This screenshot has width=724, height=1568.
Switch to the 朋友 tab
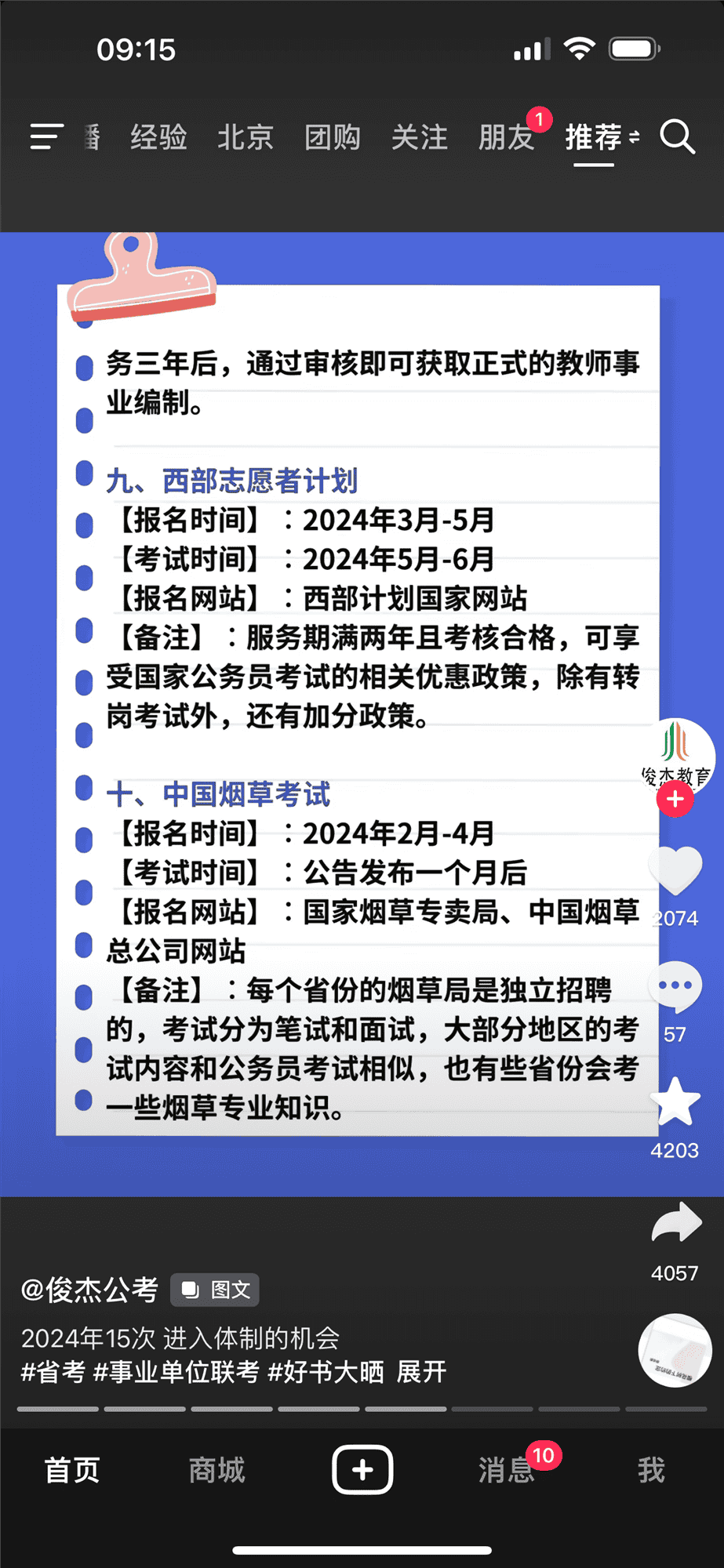pos(507,137)
